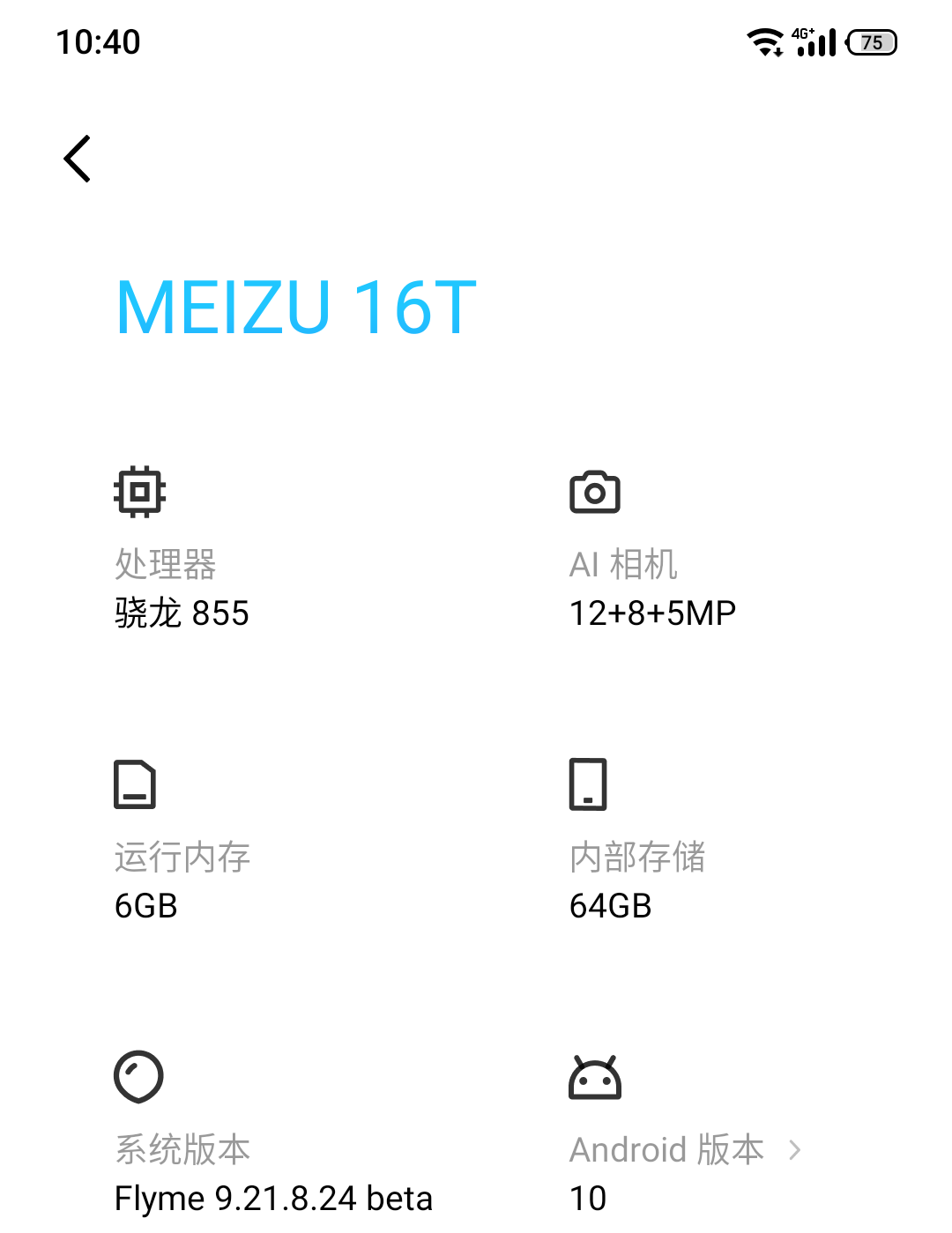Tap the AI camera icon

click(595, 492)
